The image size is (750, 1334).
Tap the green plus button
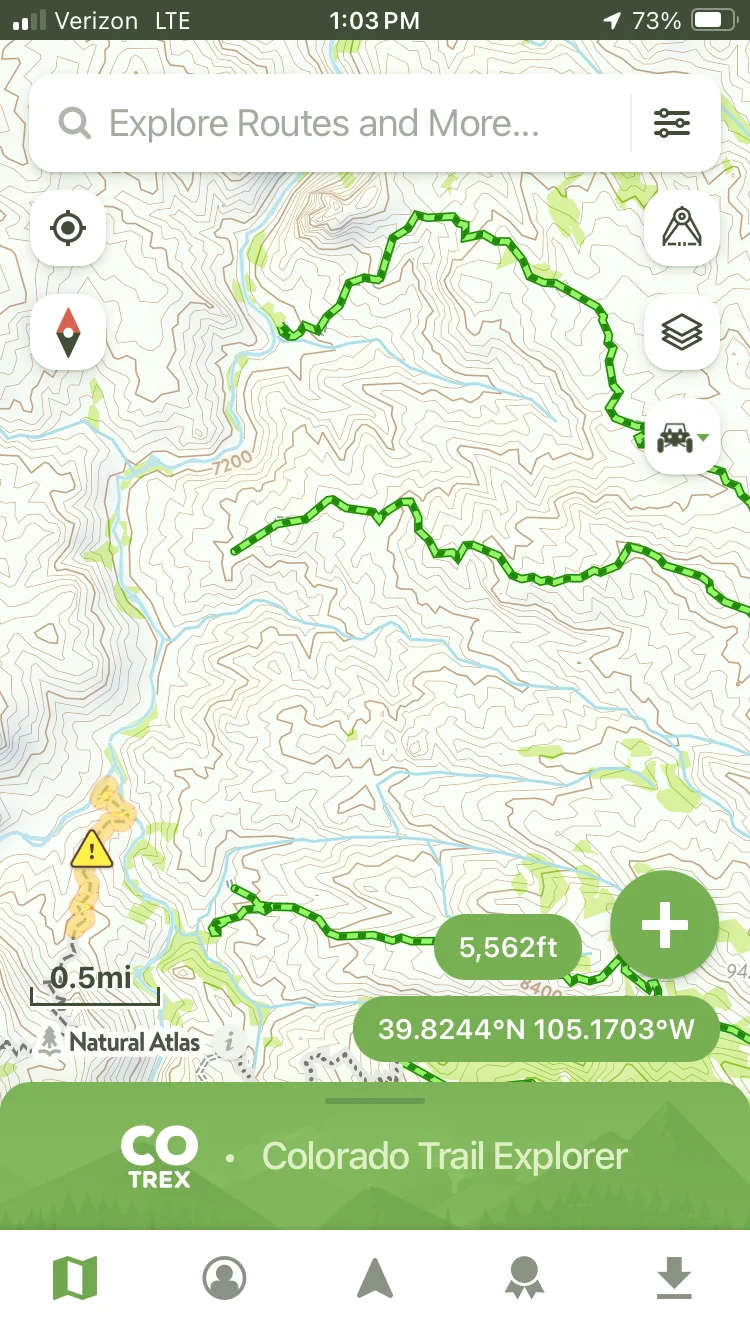pyautogui.click(x=664, y=925)
